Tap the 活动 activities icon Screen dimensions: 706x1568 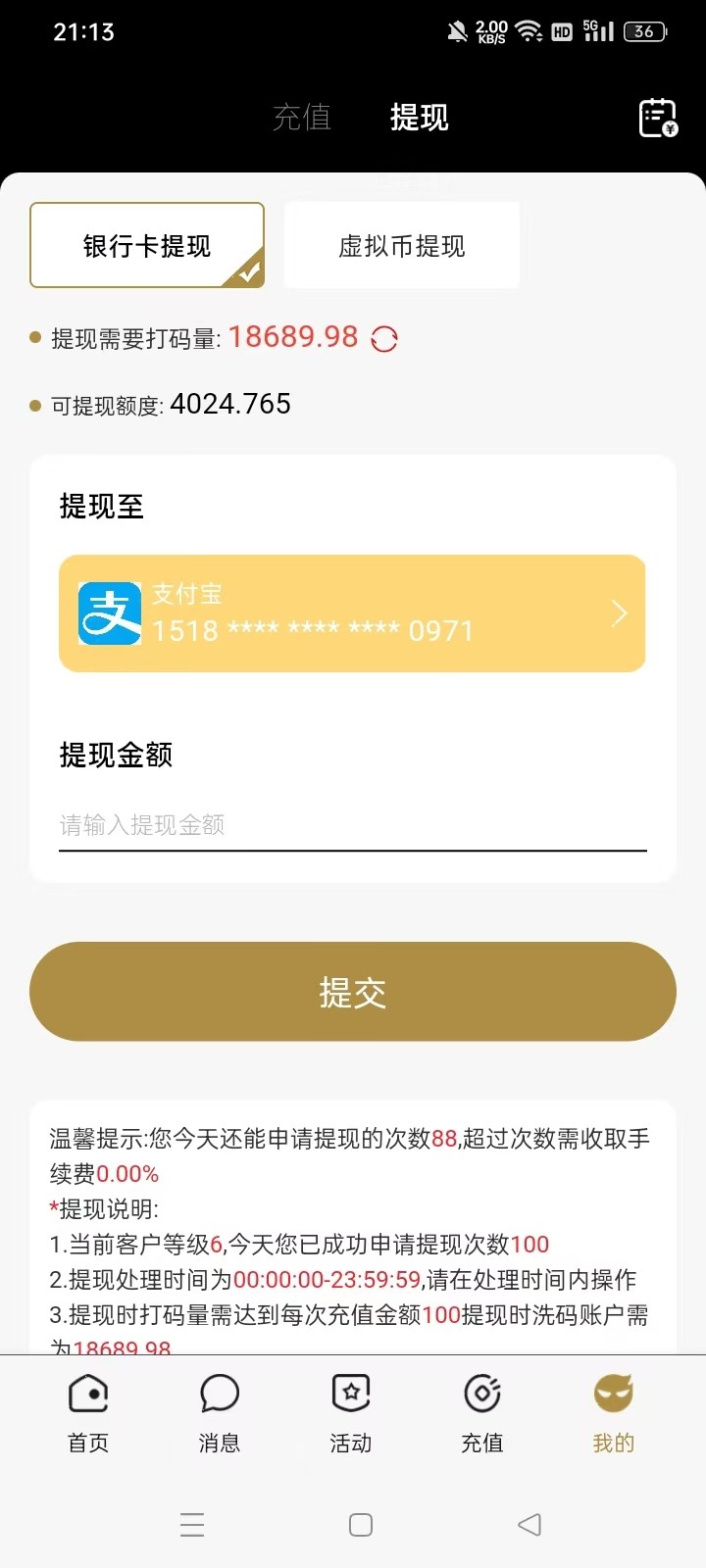[350, 1394]
